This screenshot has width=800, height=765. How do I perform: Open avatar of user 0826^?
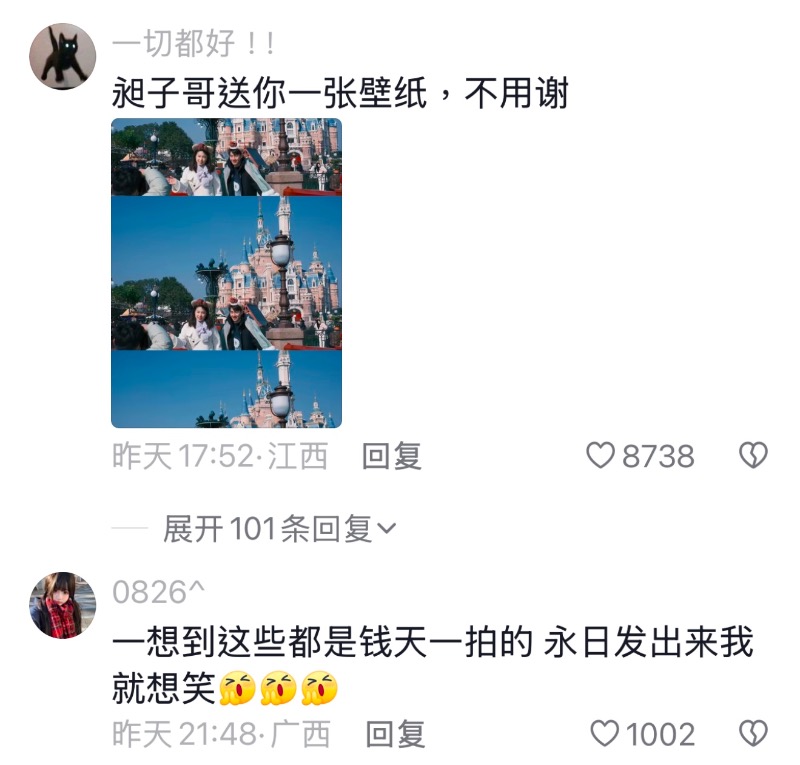pyautogui.click(x=63, y=606)
